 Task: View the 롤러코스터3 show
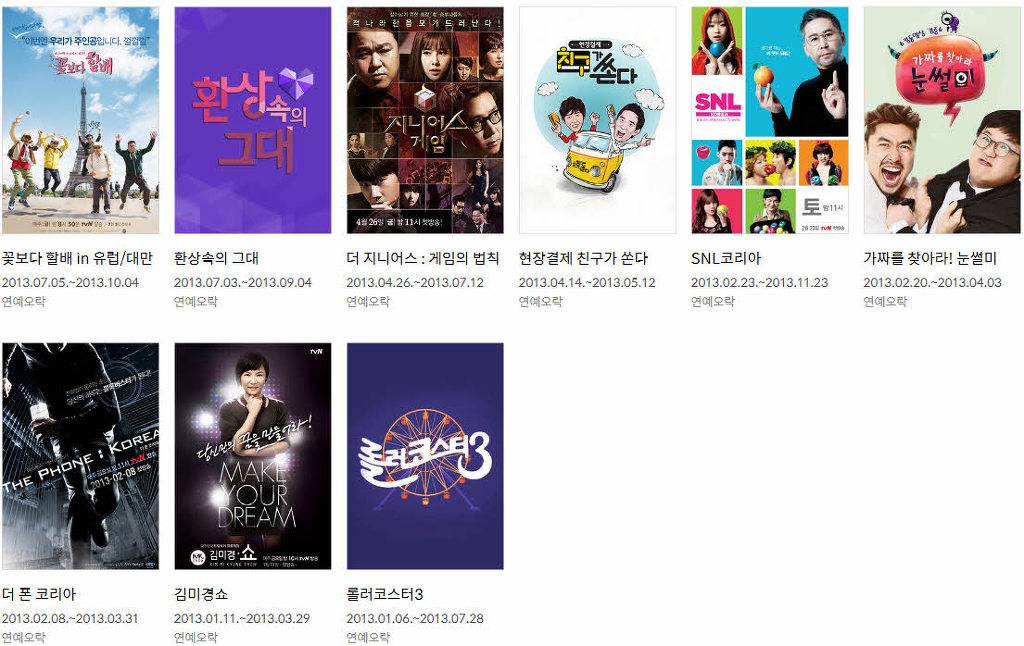(425, 456)
